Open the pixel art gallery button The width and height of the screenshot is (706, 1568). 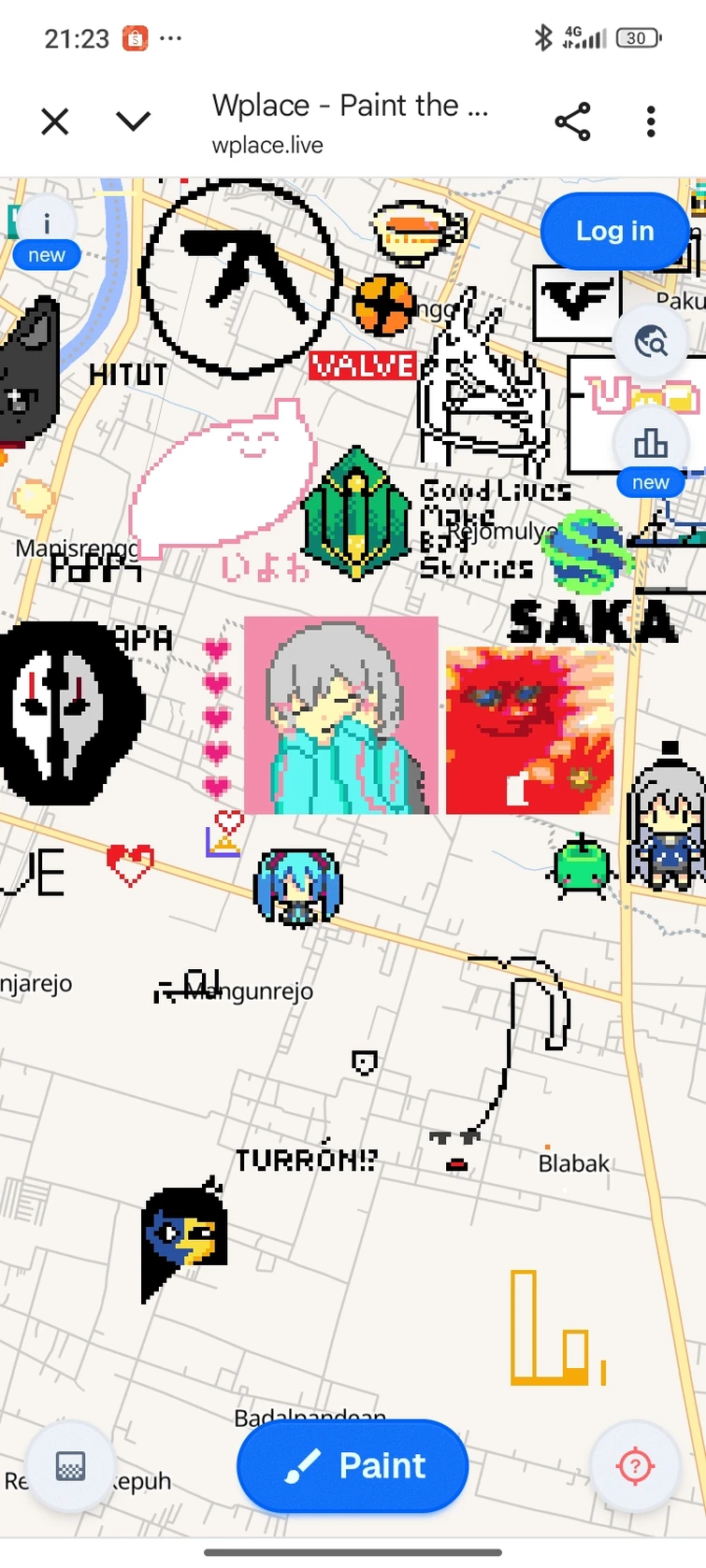pyautogui.click(x=71, y=1465)
